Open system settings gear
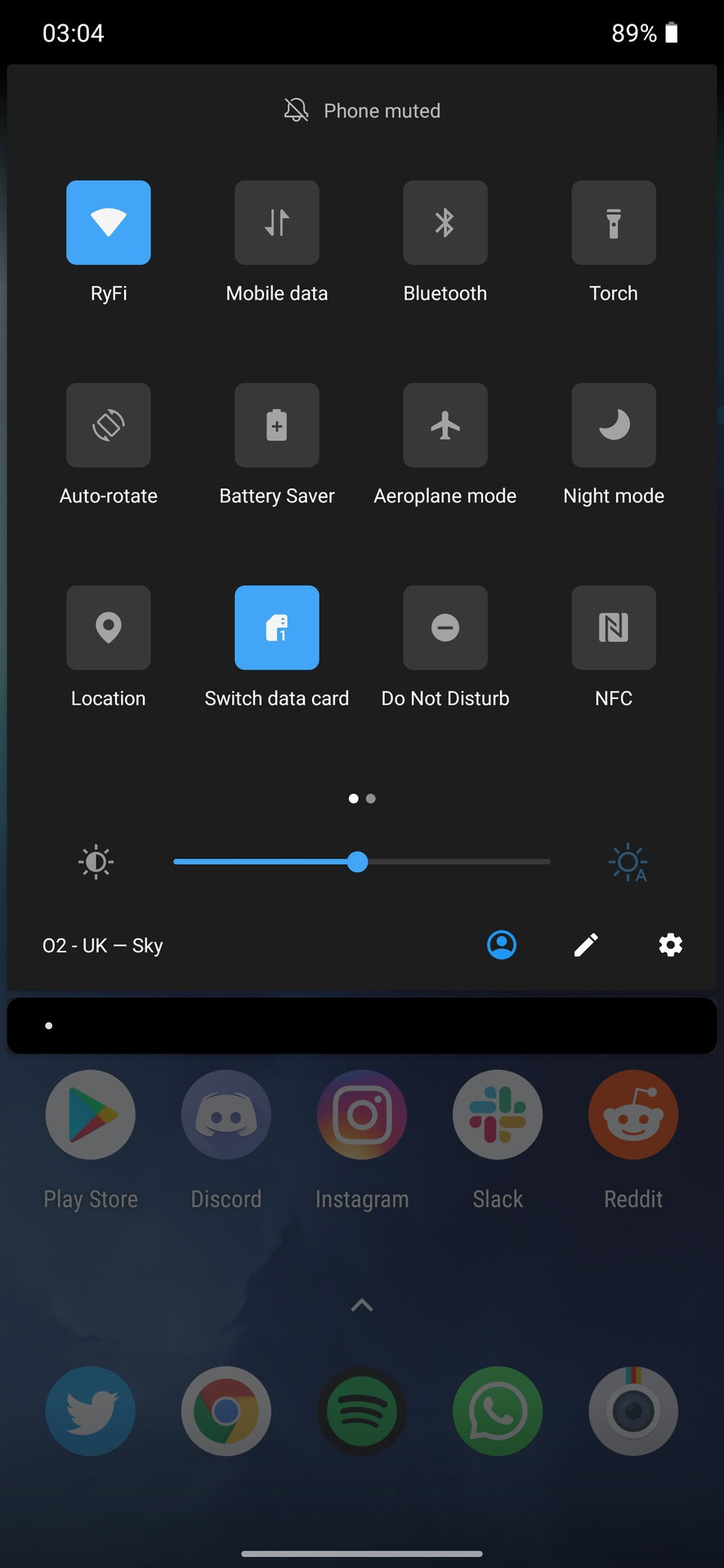This screenshot has width=724, height=1568. tap(670, 945)
